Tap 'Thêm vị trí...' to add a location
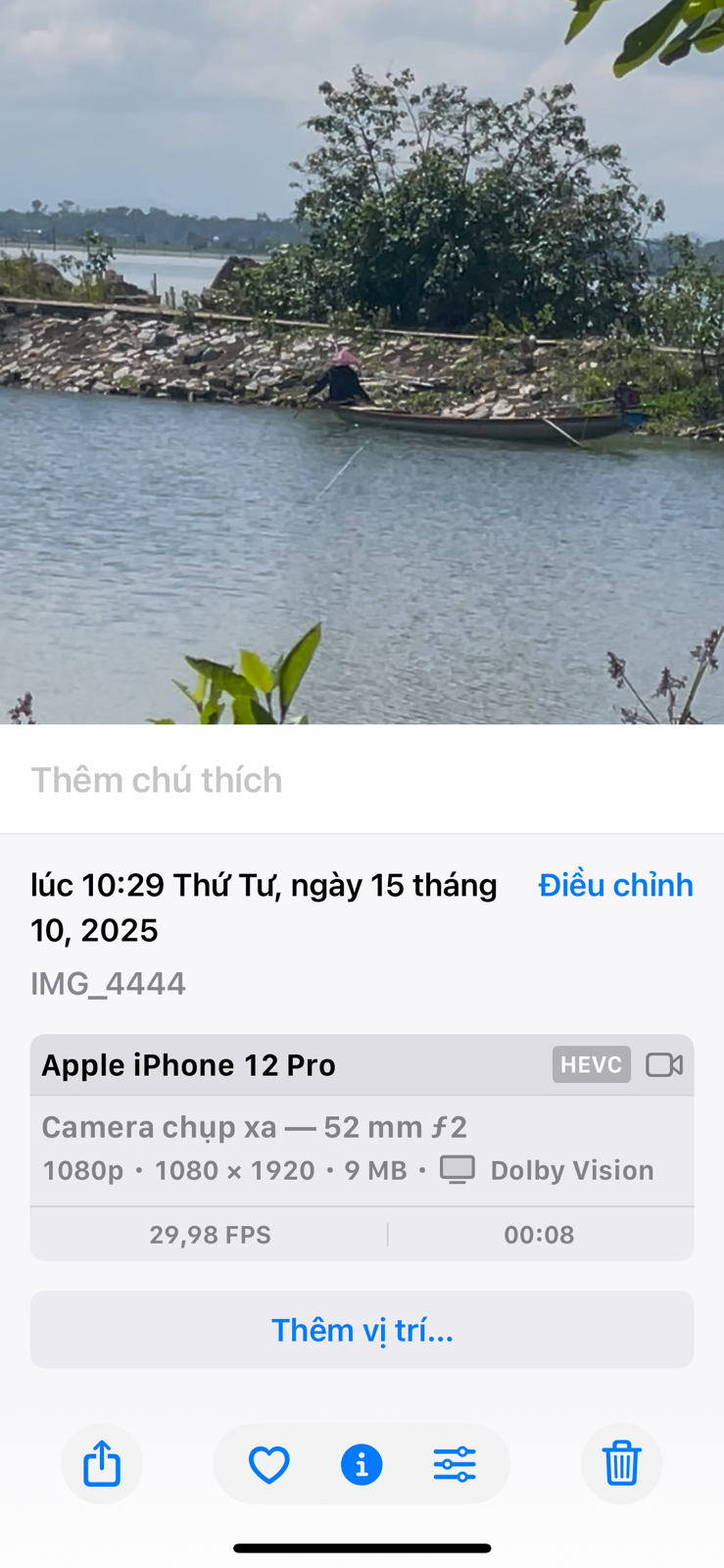 point(362,1330)
